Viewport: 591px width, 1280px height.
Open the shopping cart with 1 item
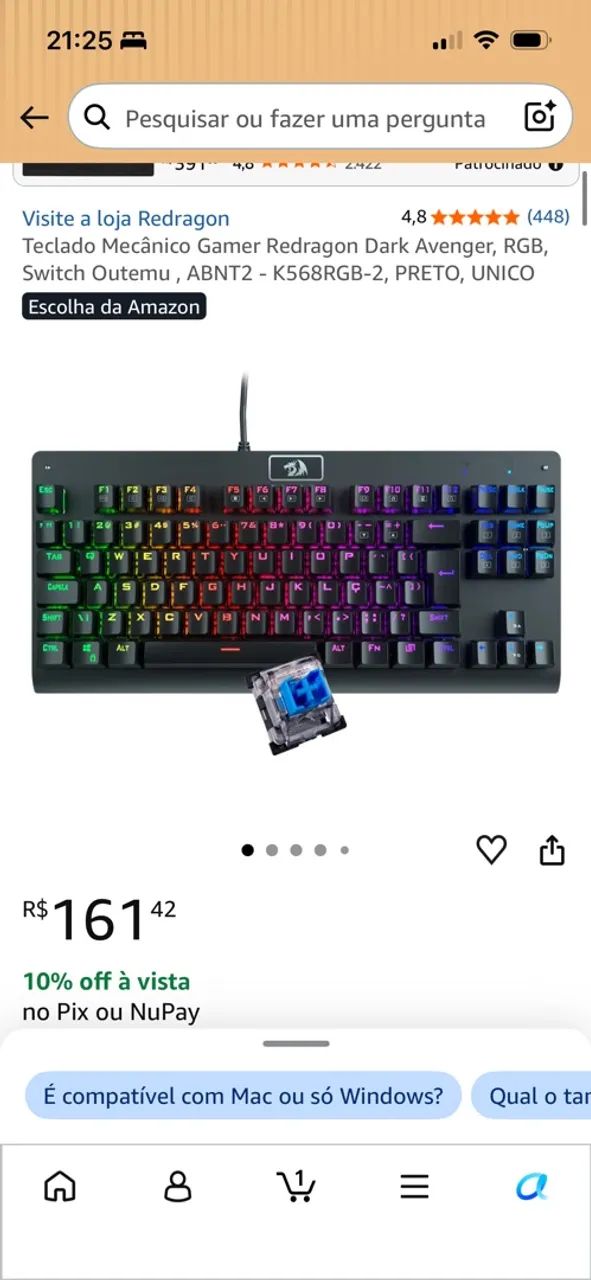coord(296,1186)
